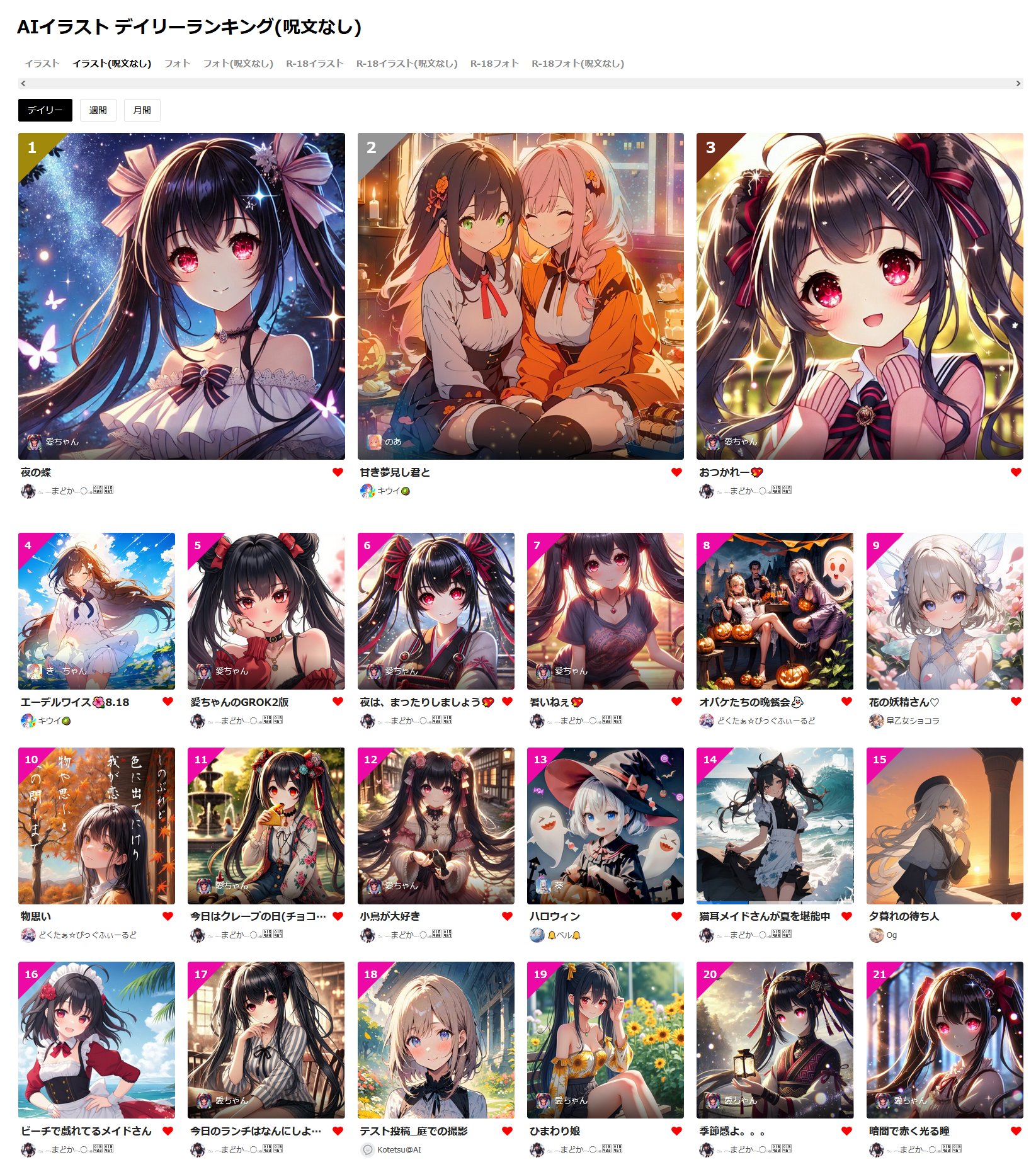The height and width of the screenshot is (1167, 1036).
Task: Like the 夜の蝶 illustration
Action: pyautogui.click(x=338, y=472)
